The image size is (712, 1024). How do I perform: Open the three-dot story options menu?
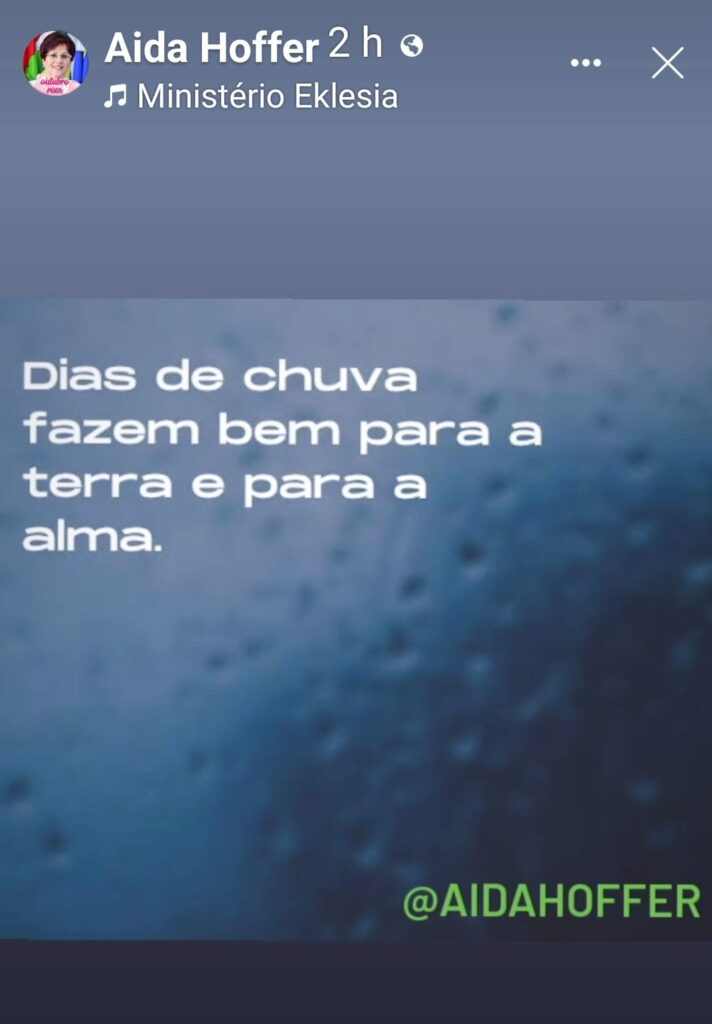click(586, 63)
